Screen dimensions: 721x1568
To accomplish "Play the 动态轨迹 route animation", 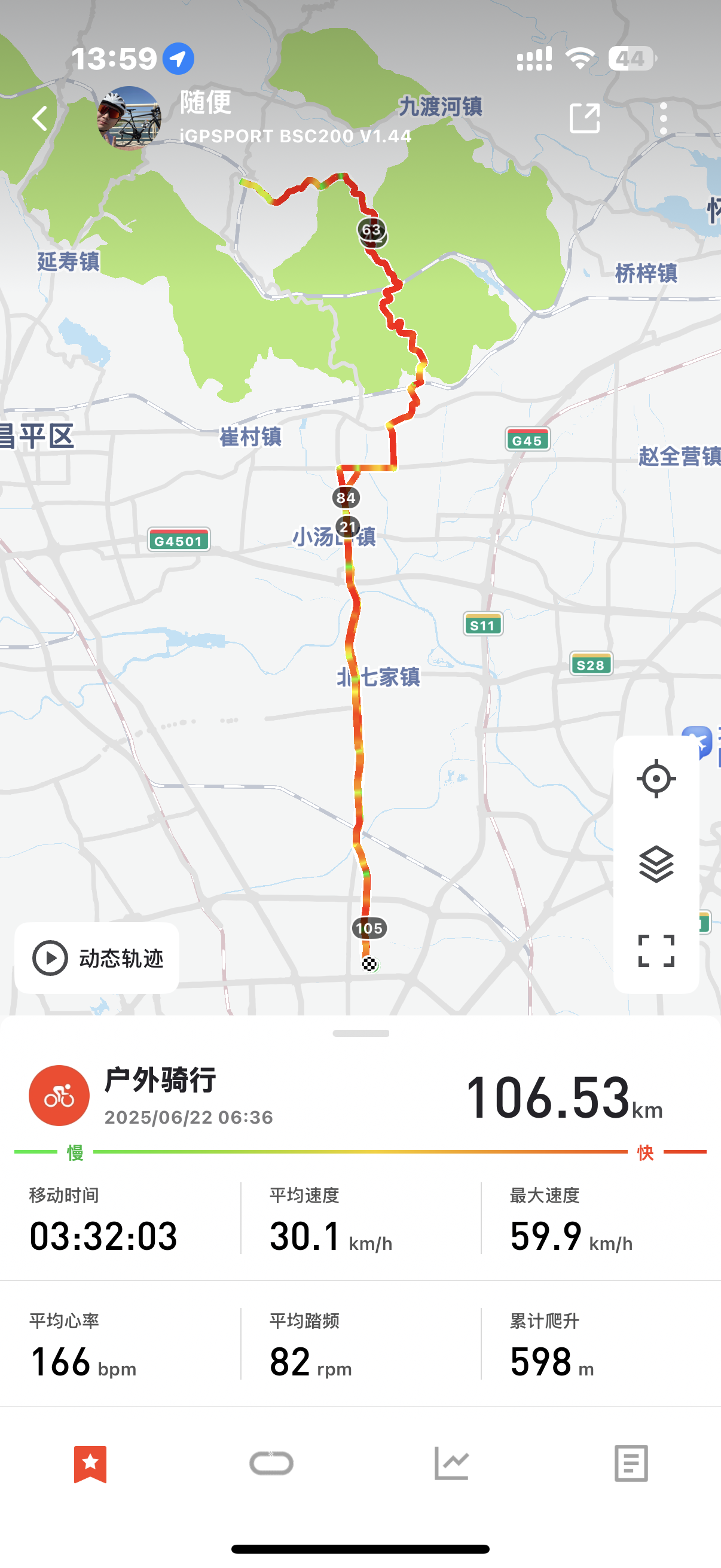I will click(97, 957).
